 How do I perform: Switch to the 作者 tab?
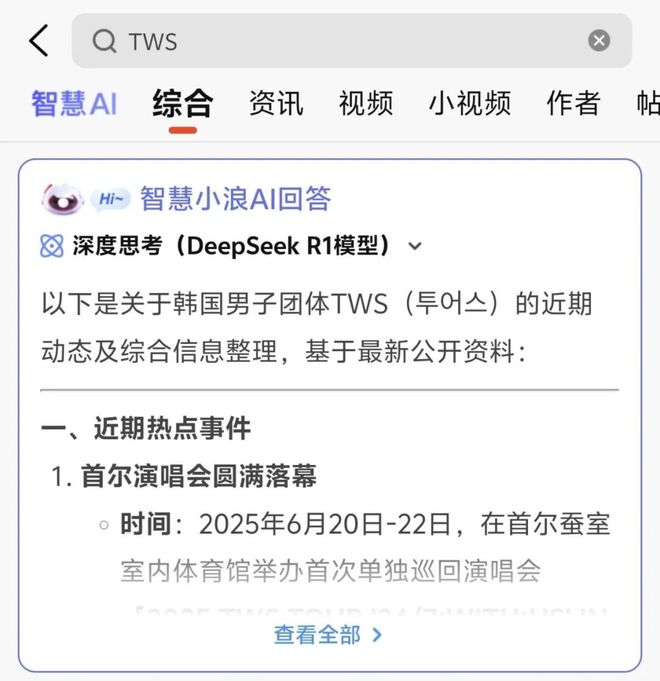pos(573,103)
